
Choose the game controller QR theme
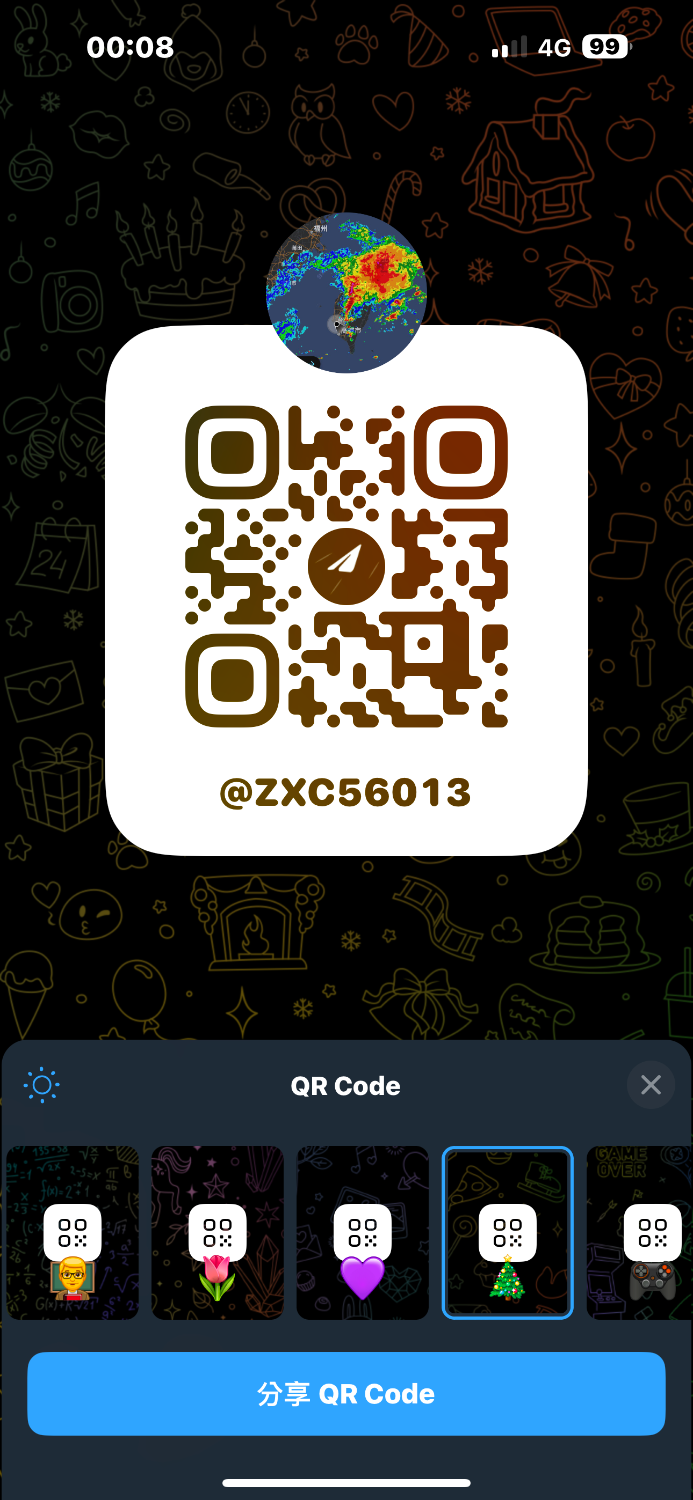[x=645, y=1233]
